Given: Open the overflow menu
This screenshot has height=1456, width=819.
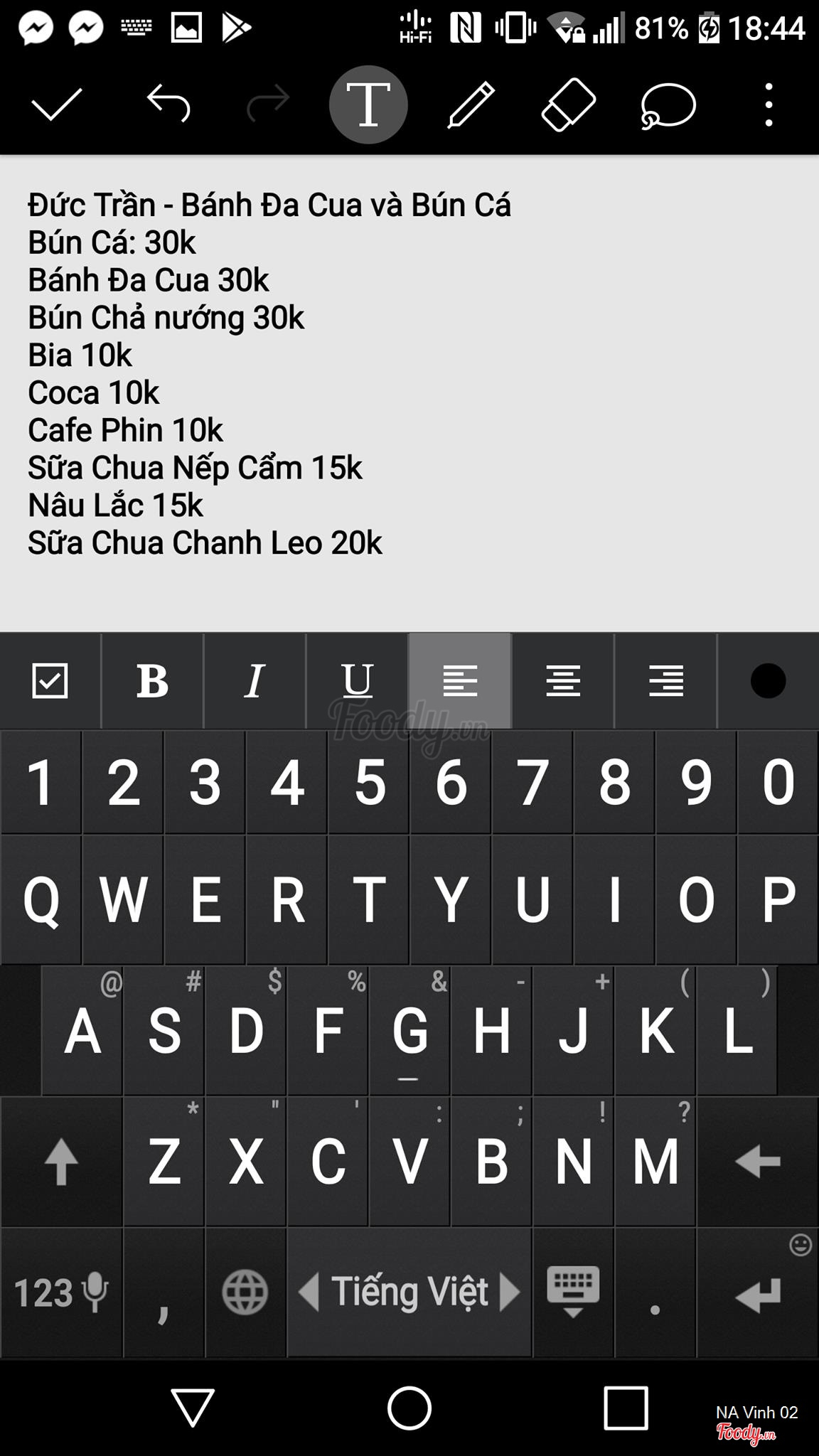Looking at the screenshot, I should [x=769, y=105].
